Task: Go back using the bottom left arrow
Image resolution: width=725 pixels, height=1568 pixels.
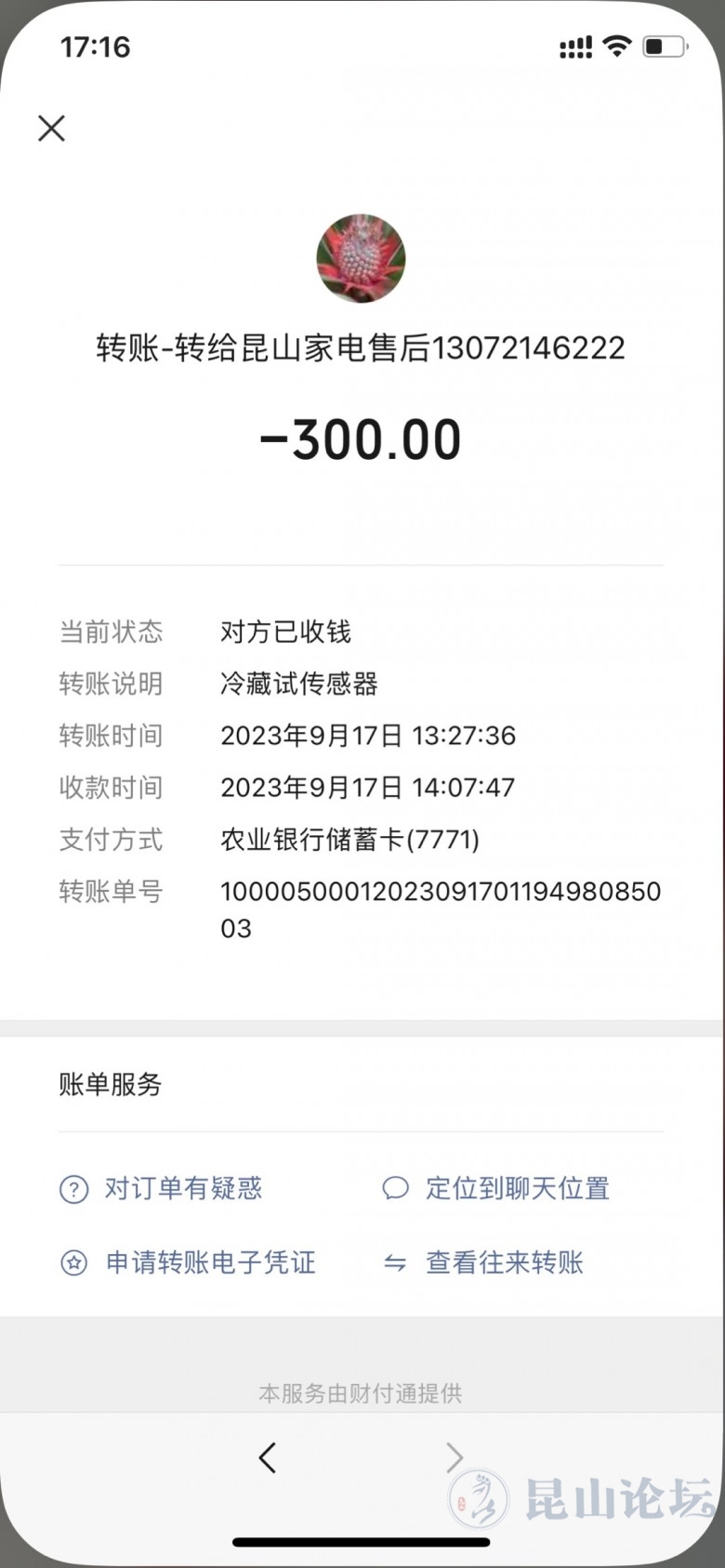Action: coord(268,1457)
